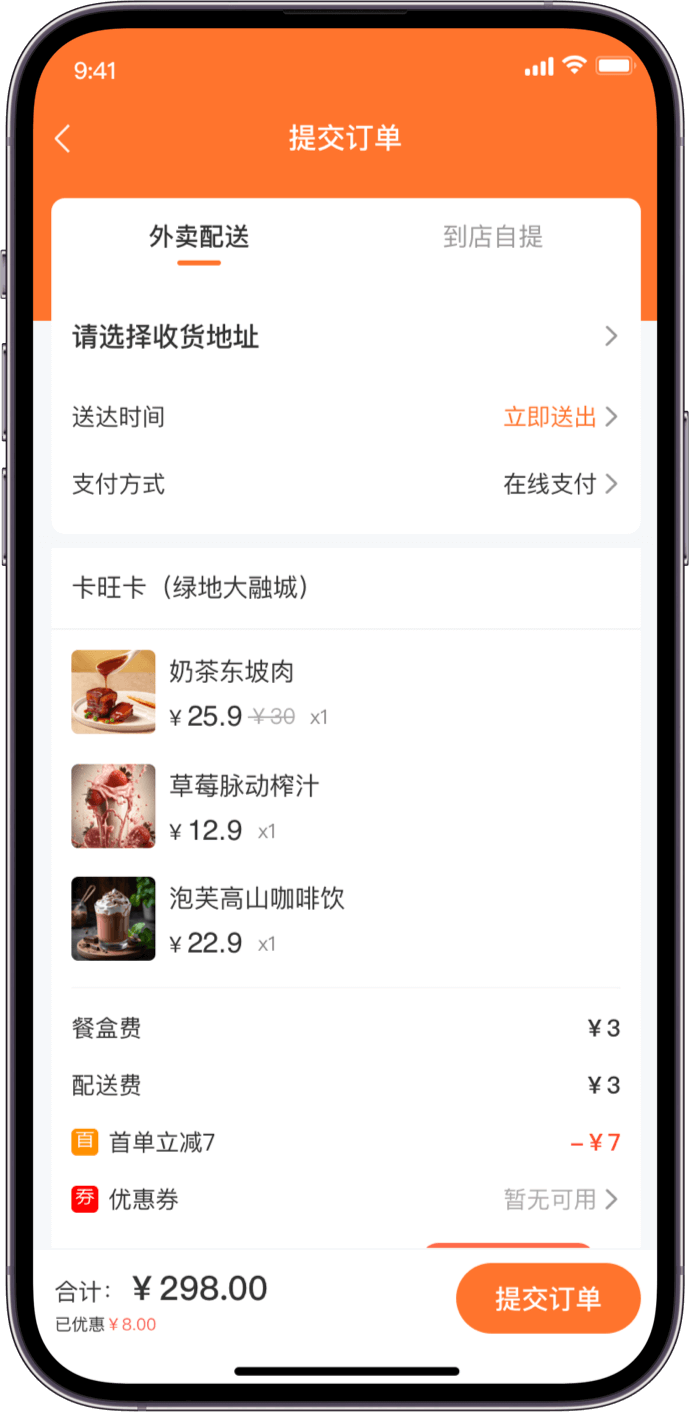The width and height of the screenshot is (690, 1412).
Task: Switch to the 到店自提 tab
Action: (492, 237)
